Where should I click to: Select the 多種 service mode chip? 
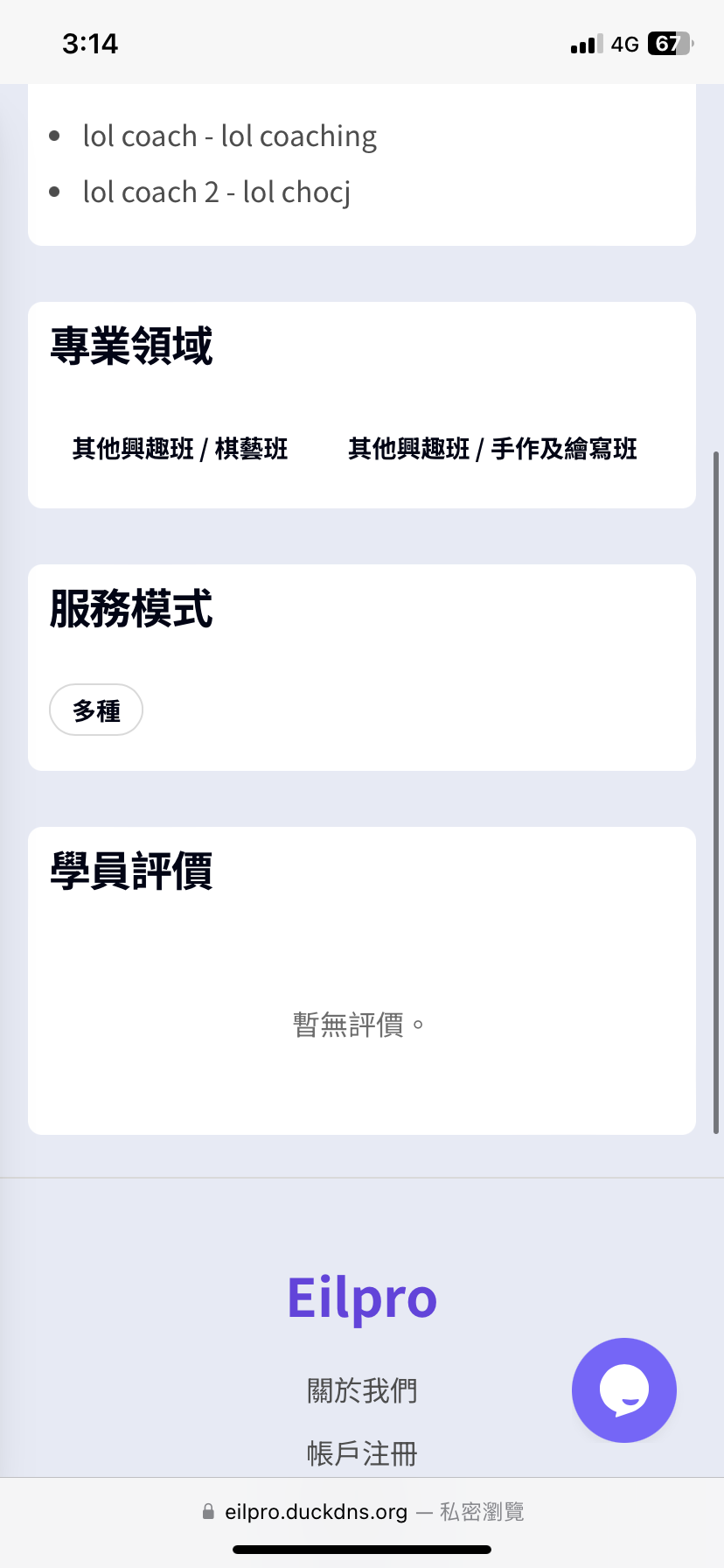[x=96, y=710]
